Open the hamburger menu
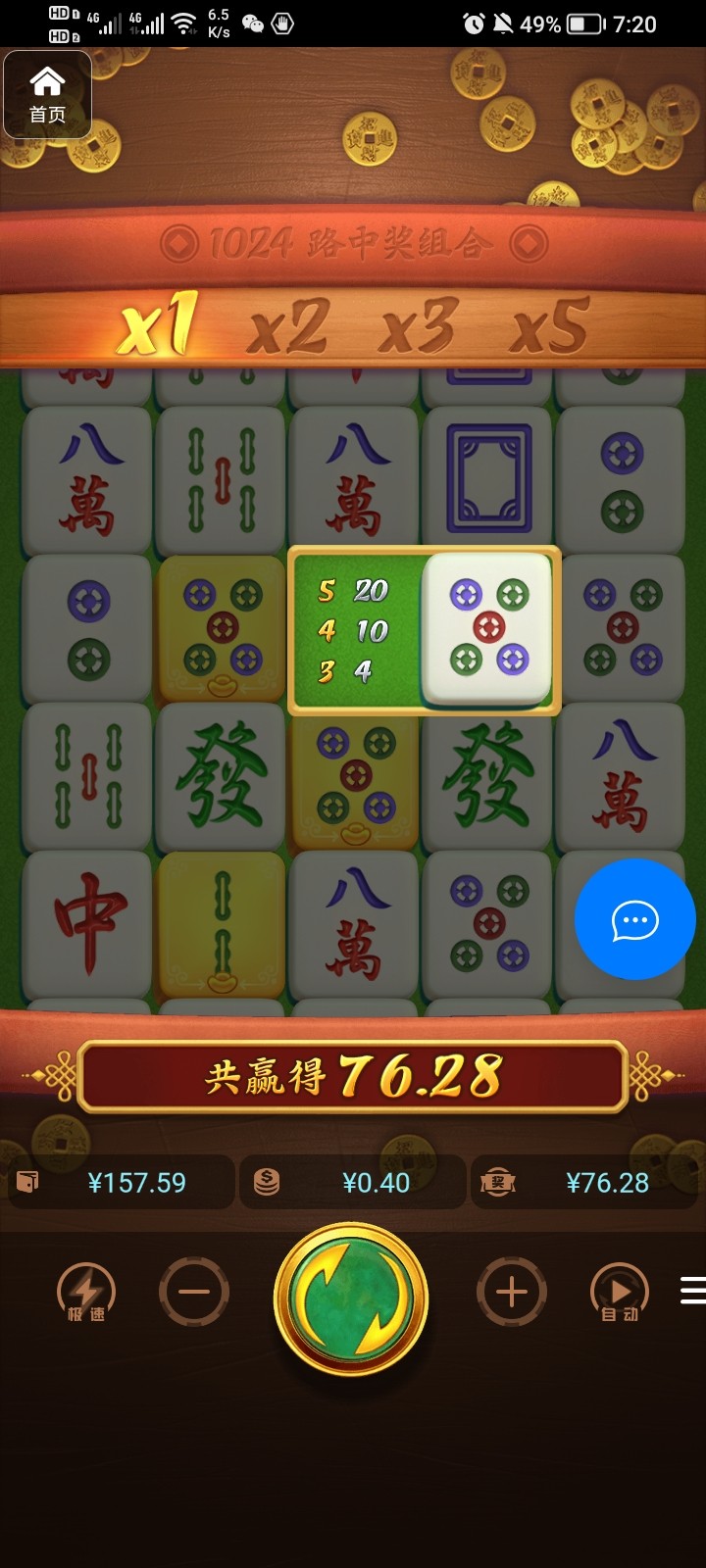The image size is (706, 1568). pyautogui.click(x=692, y=1290)
